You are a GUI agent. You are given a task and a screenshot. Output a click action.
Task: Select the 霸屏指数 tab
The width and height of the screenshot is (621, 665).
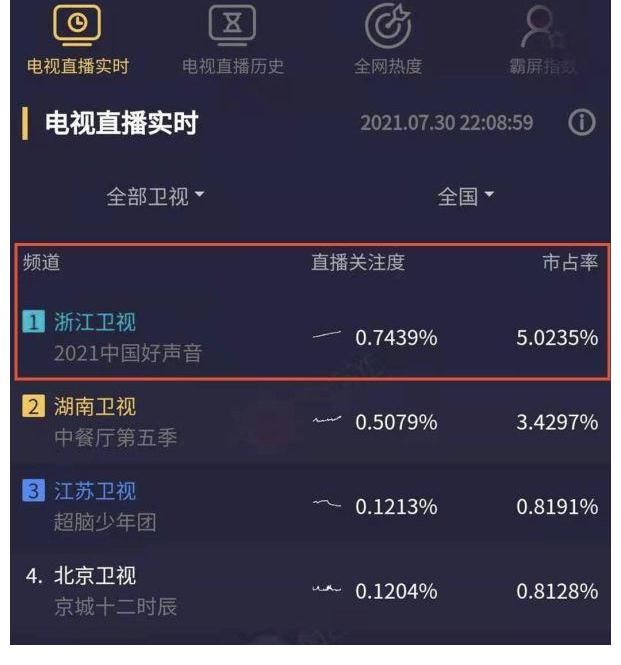[x=543, y=40]
